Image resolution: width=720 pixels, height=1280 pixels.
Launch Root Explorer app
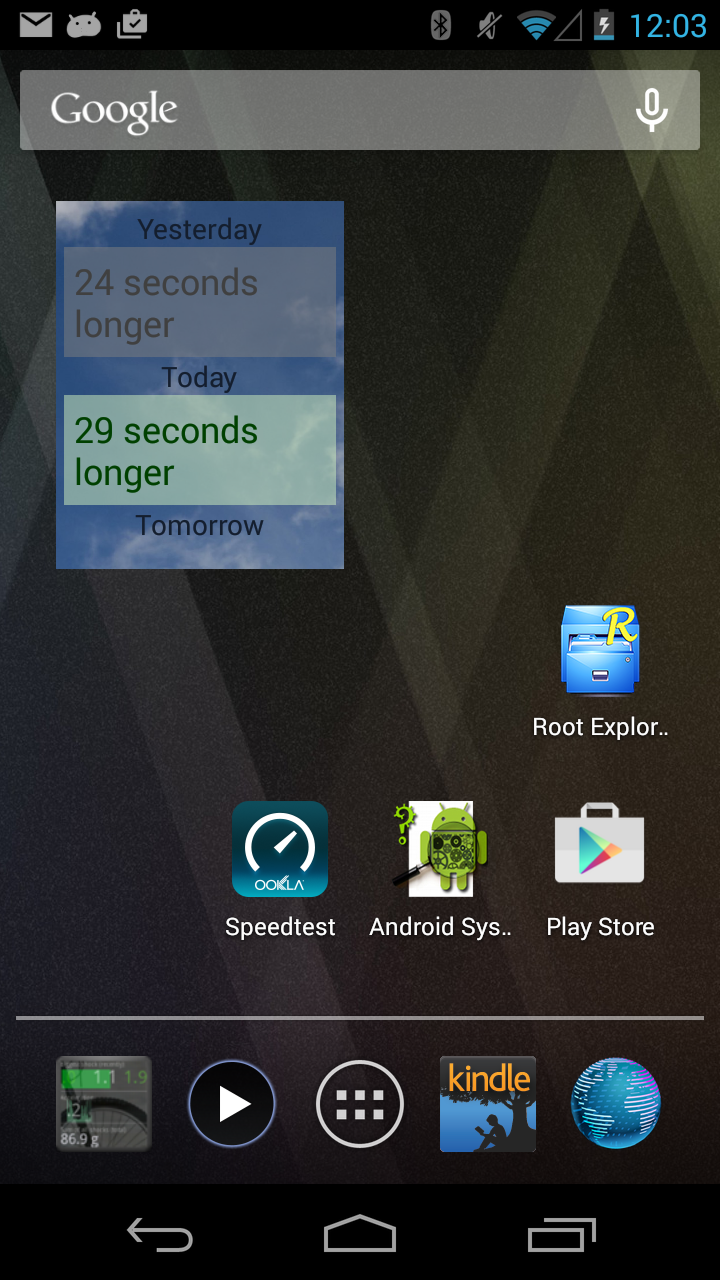[600, 652]
